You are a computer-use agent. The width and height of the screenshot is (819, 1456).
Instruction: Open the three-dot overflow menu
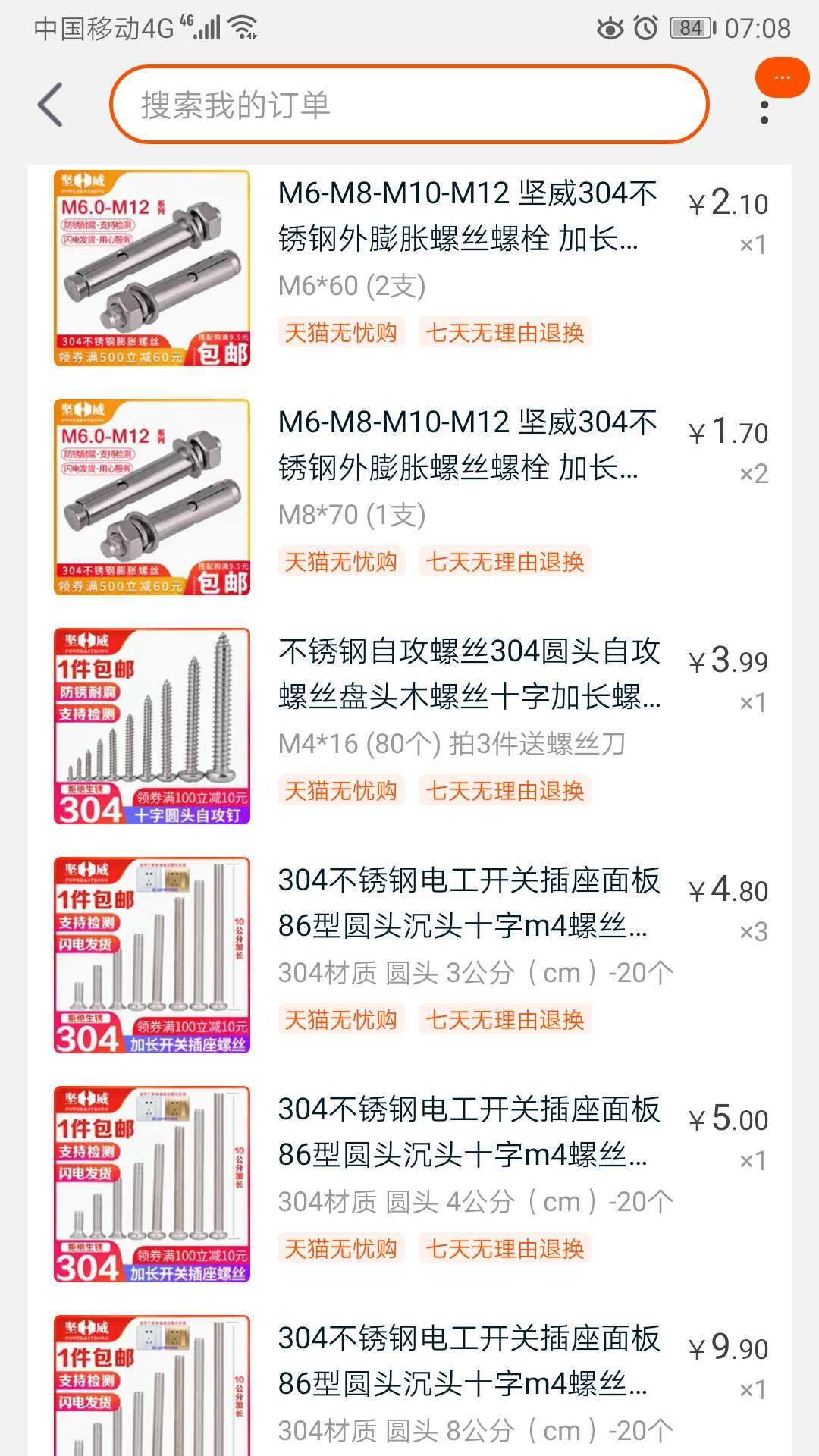click(764, 112)
